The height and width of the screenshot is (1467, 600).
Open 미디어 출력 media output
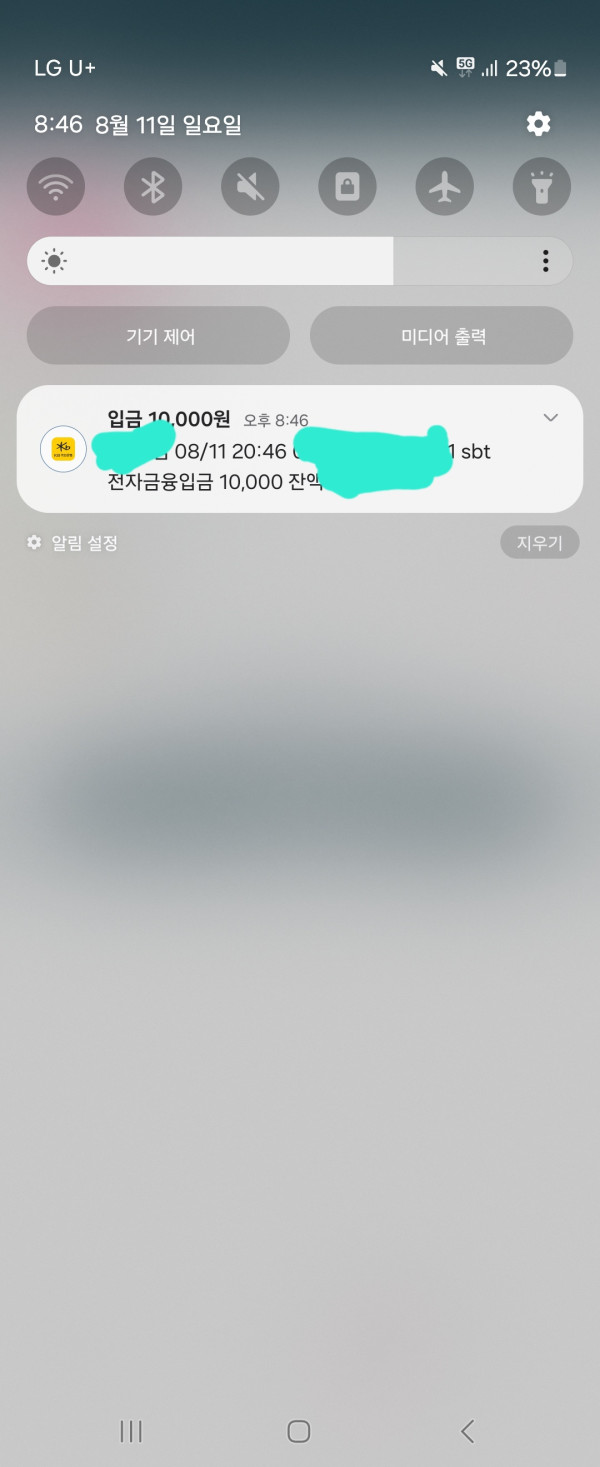pyautogui.click(x=441, y=336)
